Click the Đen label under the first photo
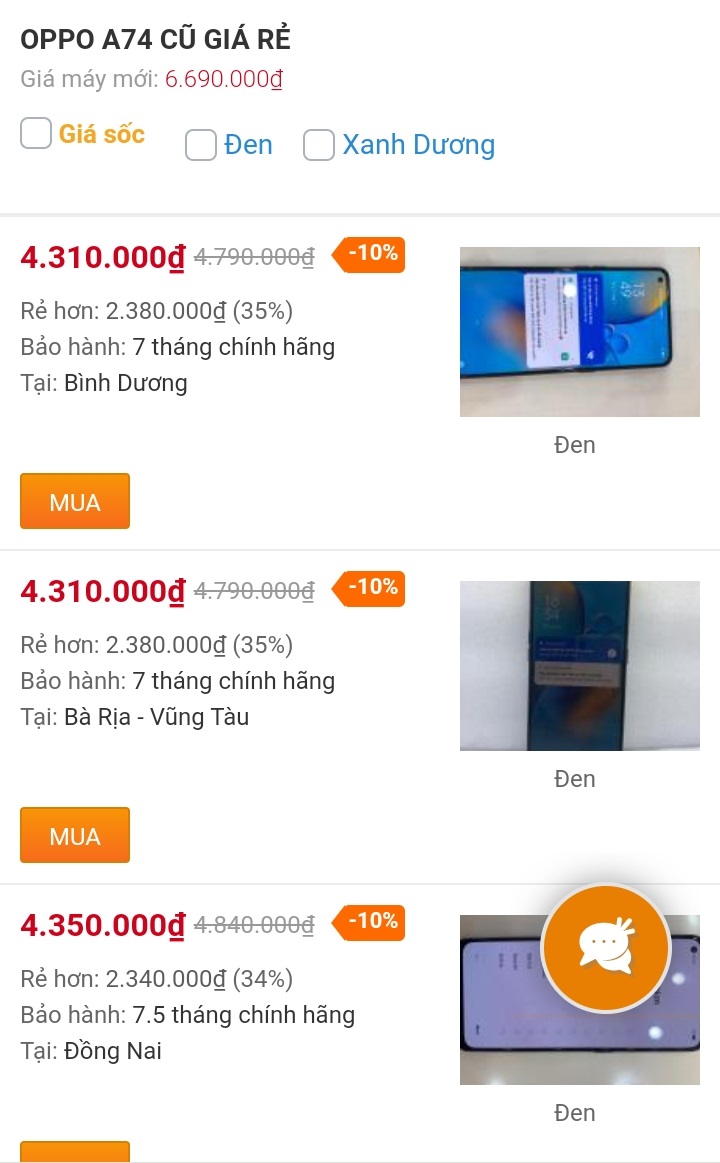The width and height of the screenshot is (720, 1163). tap(575, 445)
